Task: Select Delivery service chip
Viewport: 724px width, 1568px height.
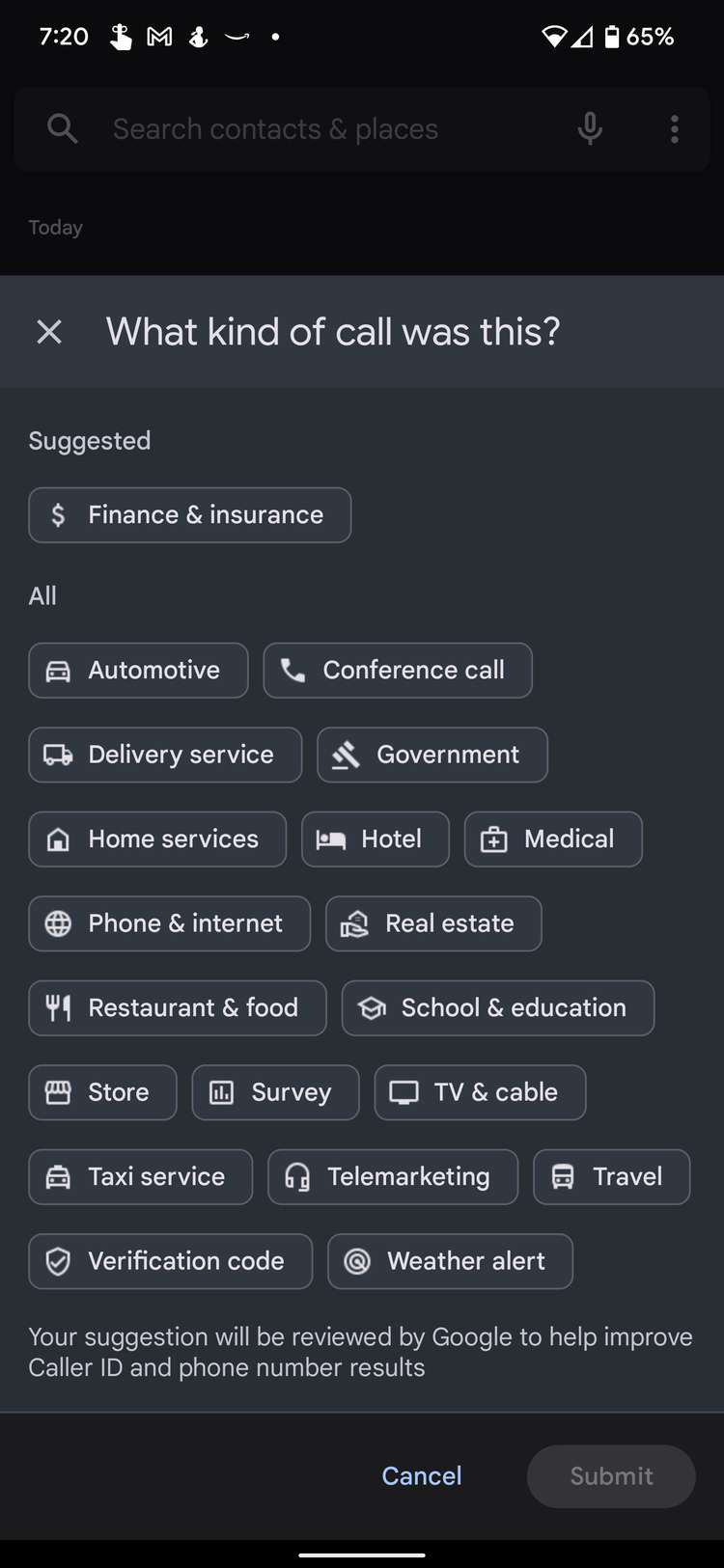Action: pyautogui.click(x=165, y=755)
